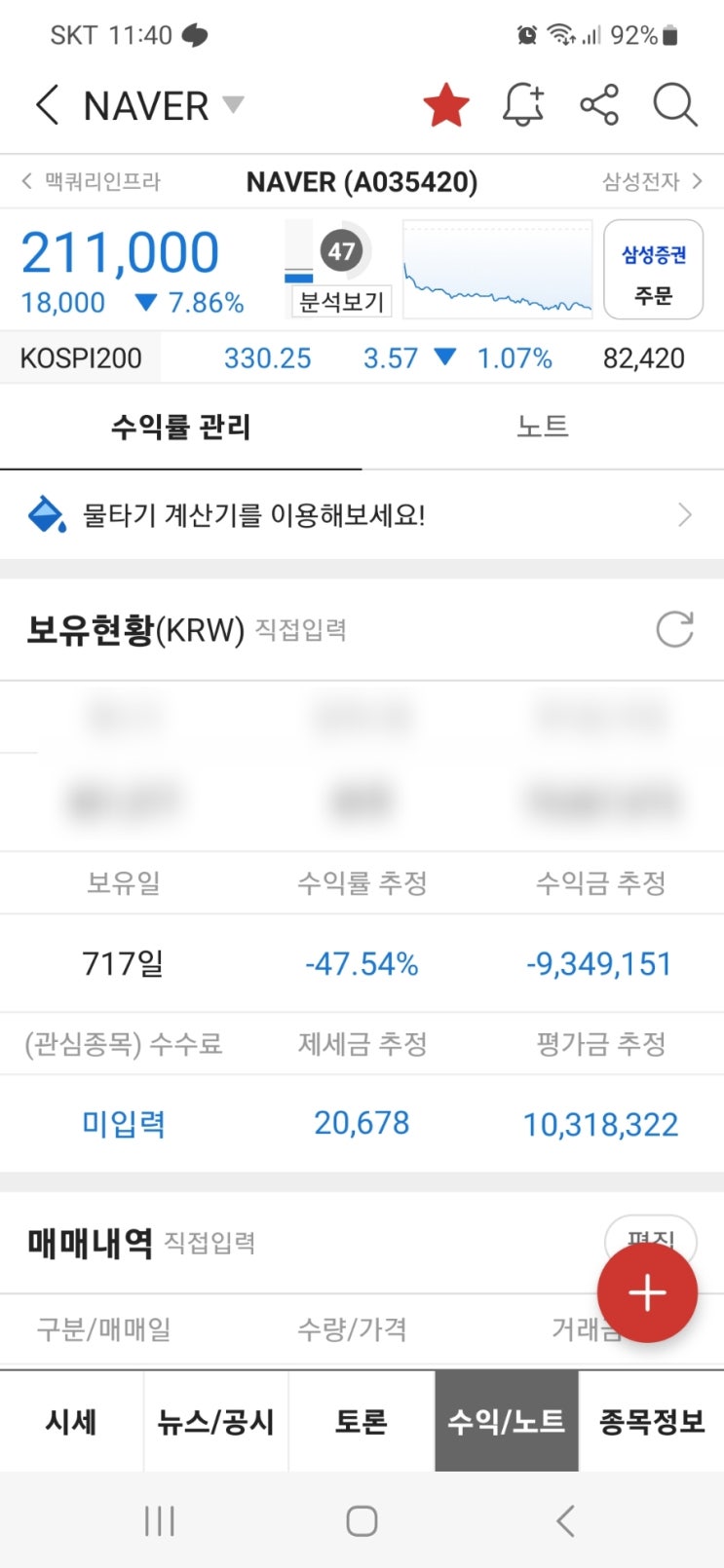Tap the favorite star for NAVER

click(445, 103)
